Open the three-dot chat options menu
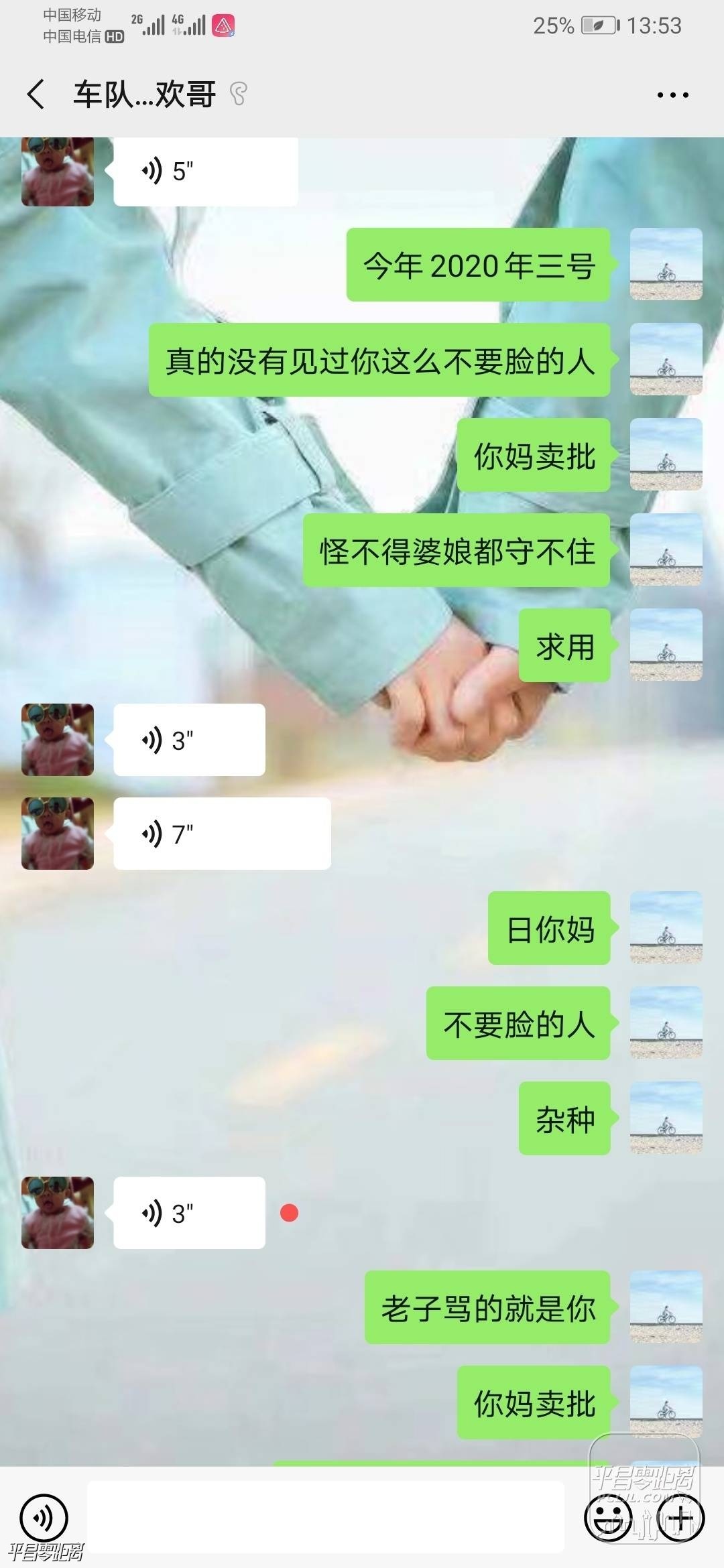 coord(672,95)
